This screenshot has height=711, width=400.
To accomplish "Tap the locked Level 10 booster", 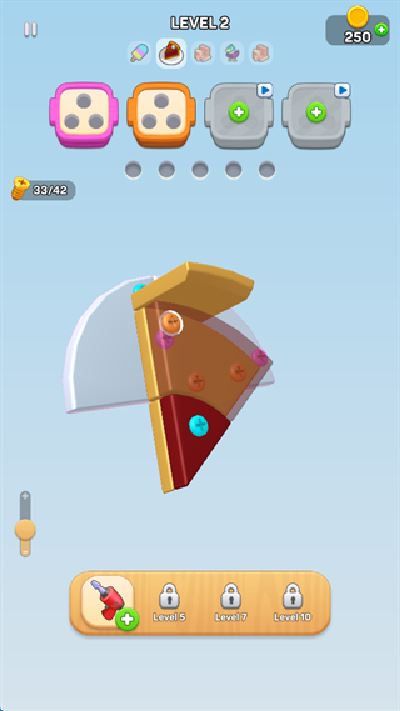I will pos(293,602).
